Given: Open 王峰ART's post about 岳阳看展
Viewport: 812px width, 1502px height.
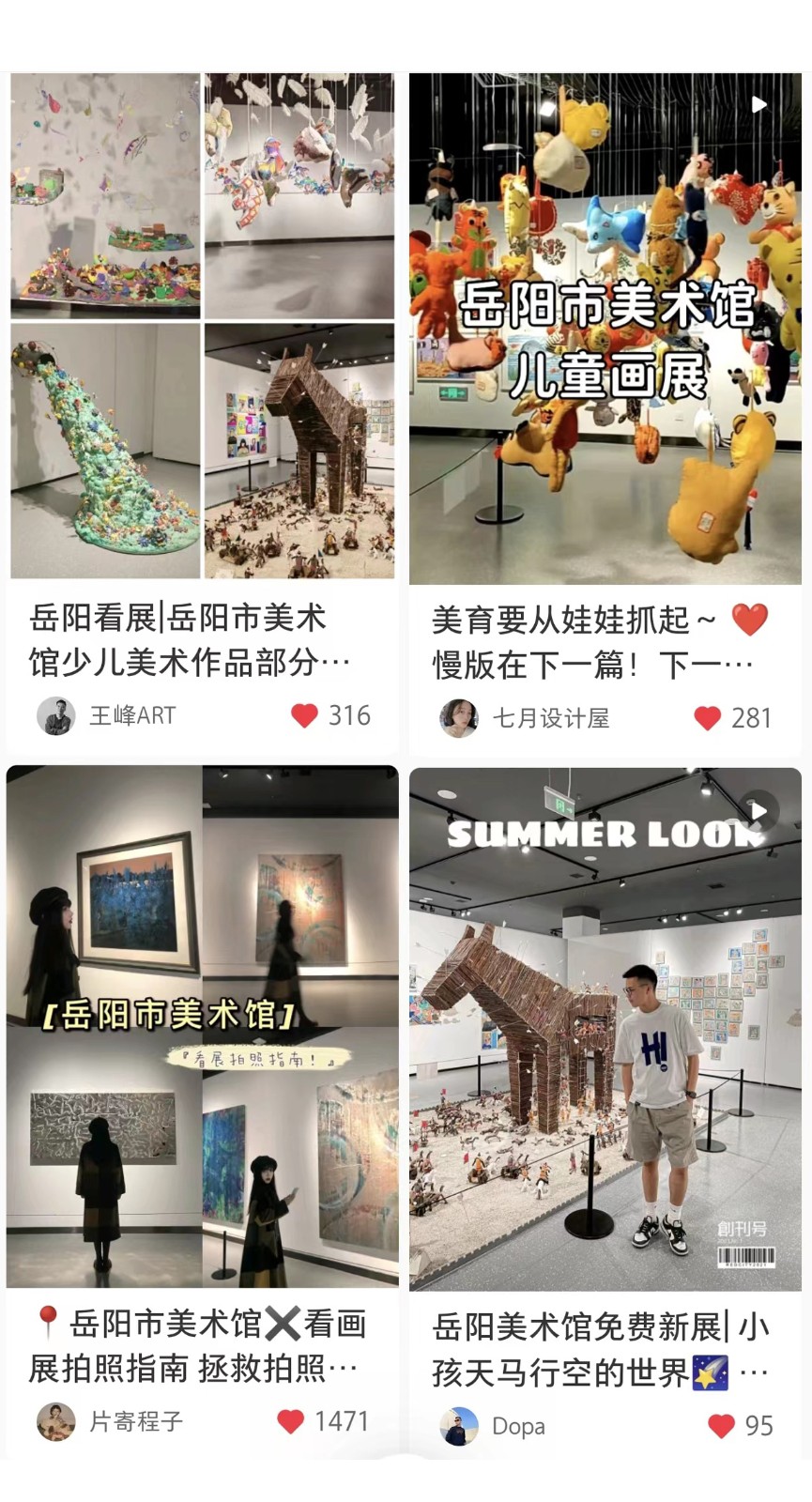Looking at the screenshot, I should pos(202,325).
